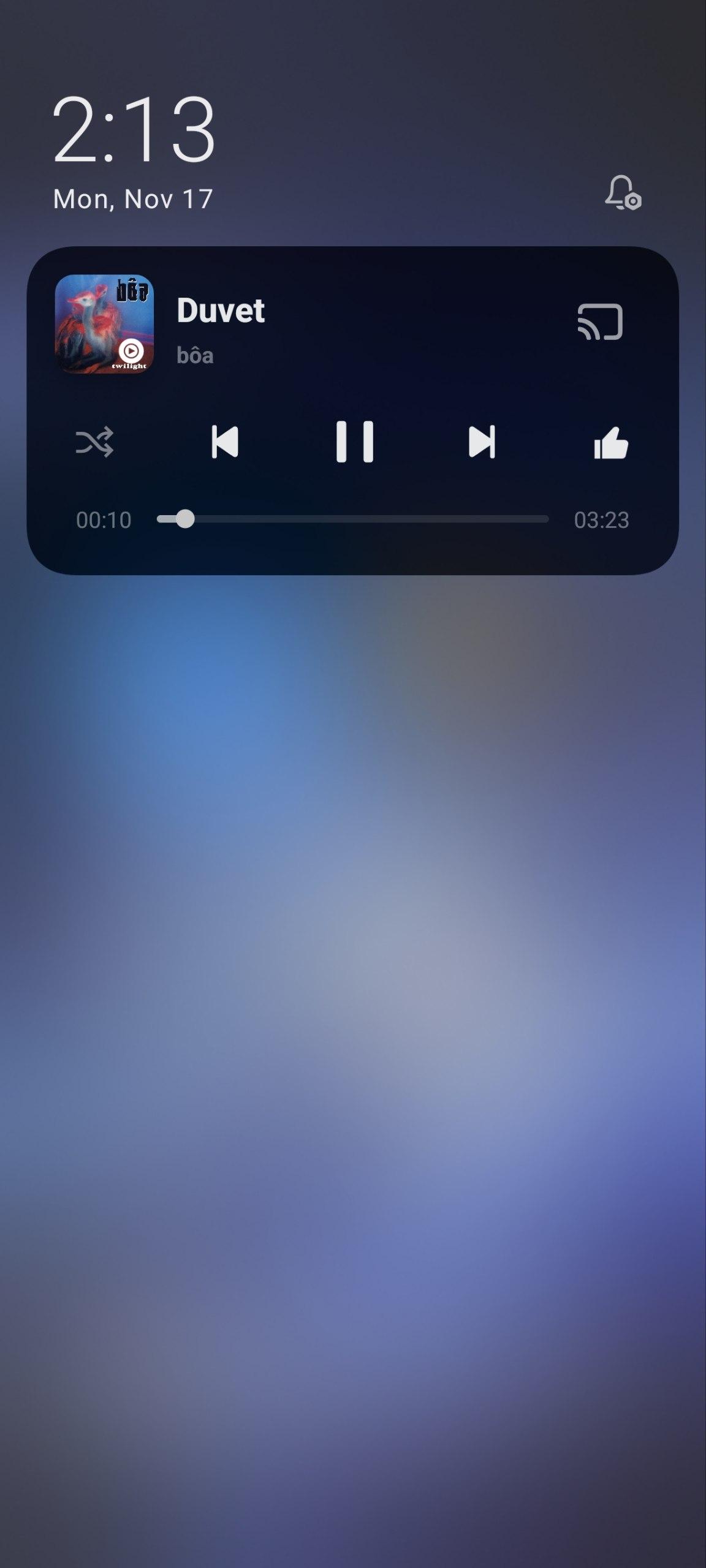Pause the song Duvet
Image resolution: width=706 pixels, height=1568 pixels.
click(354, 442)
